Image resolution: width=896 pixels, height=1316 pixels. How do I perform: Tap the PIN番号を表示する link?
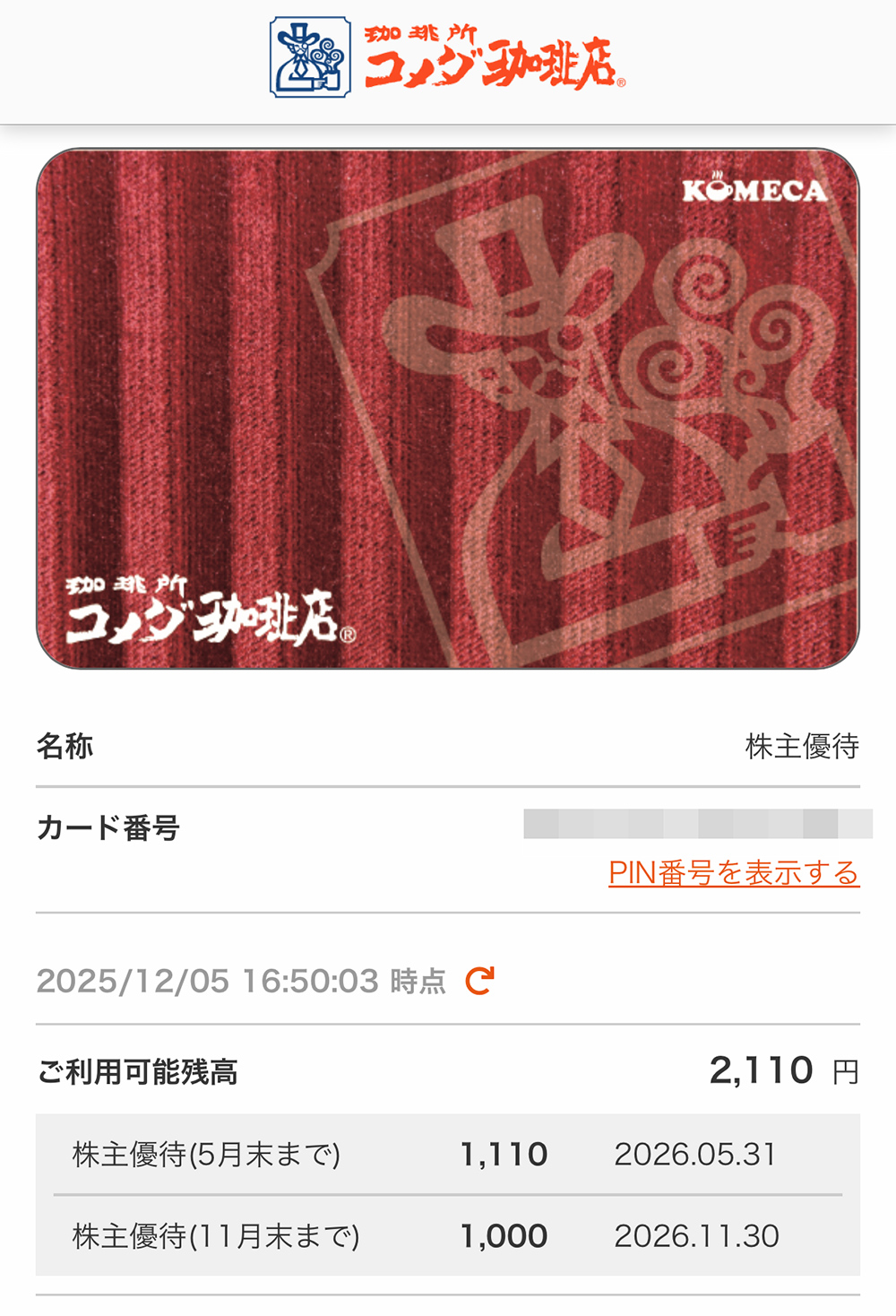[x=733, y=872]
